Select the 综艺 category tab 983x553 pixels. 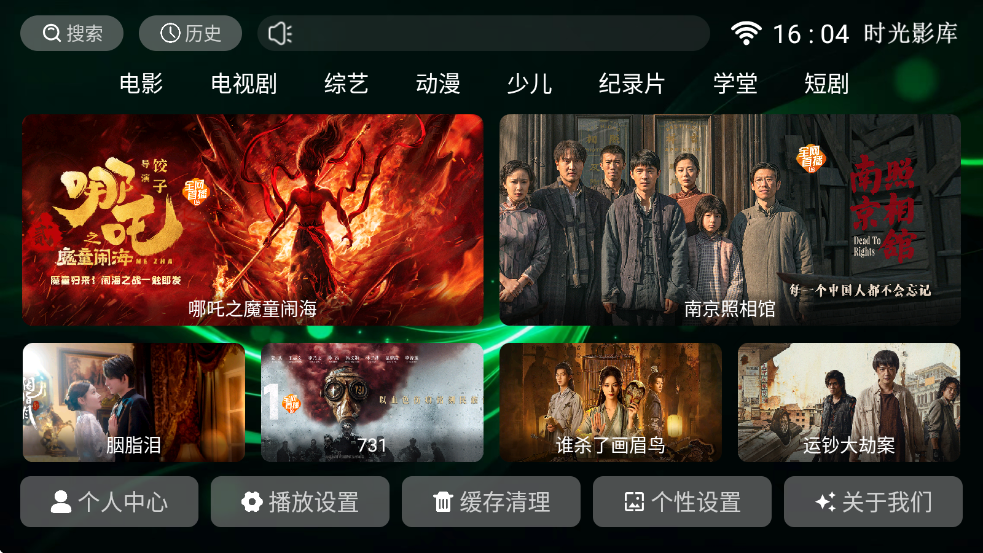coord(346,84)
